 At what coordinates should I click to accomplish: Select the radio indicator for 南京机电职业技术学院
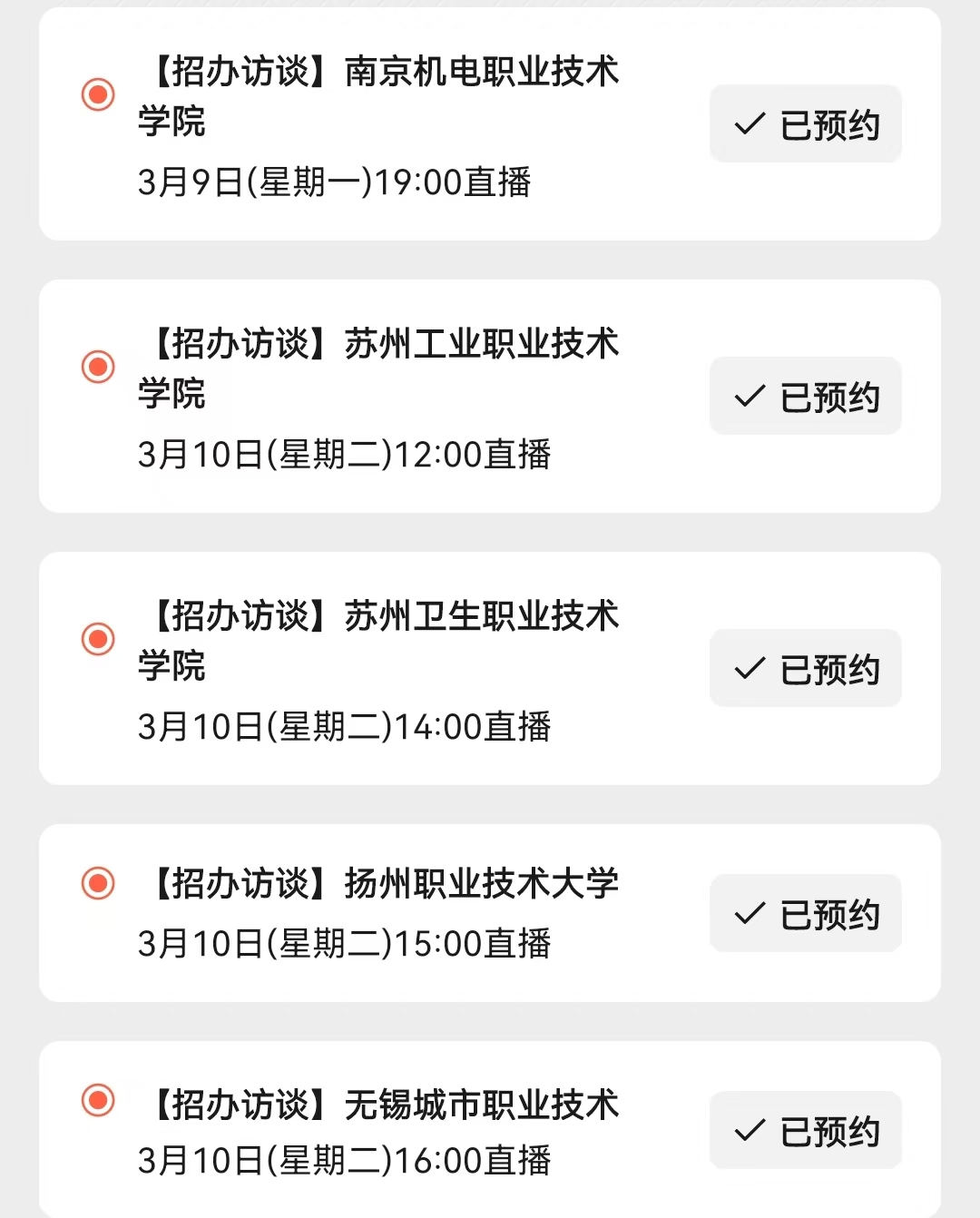tap(96, 94)
